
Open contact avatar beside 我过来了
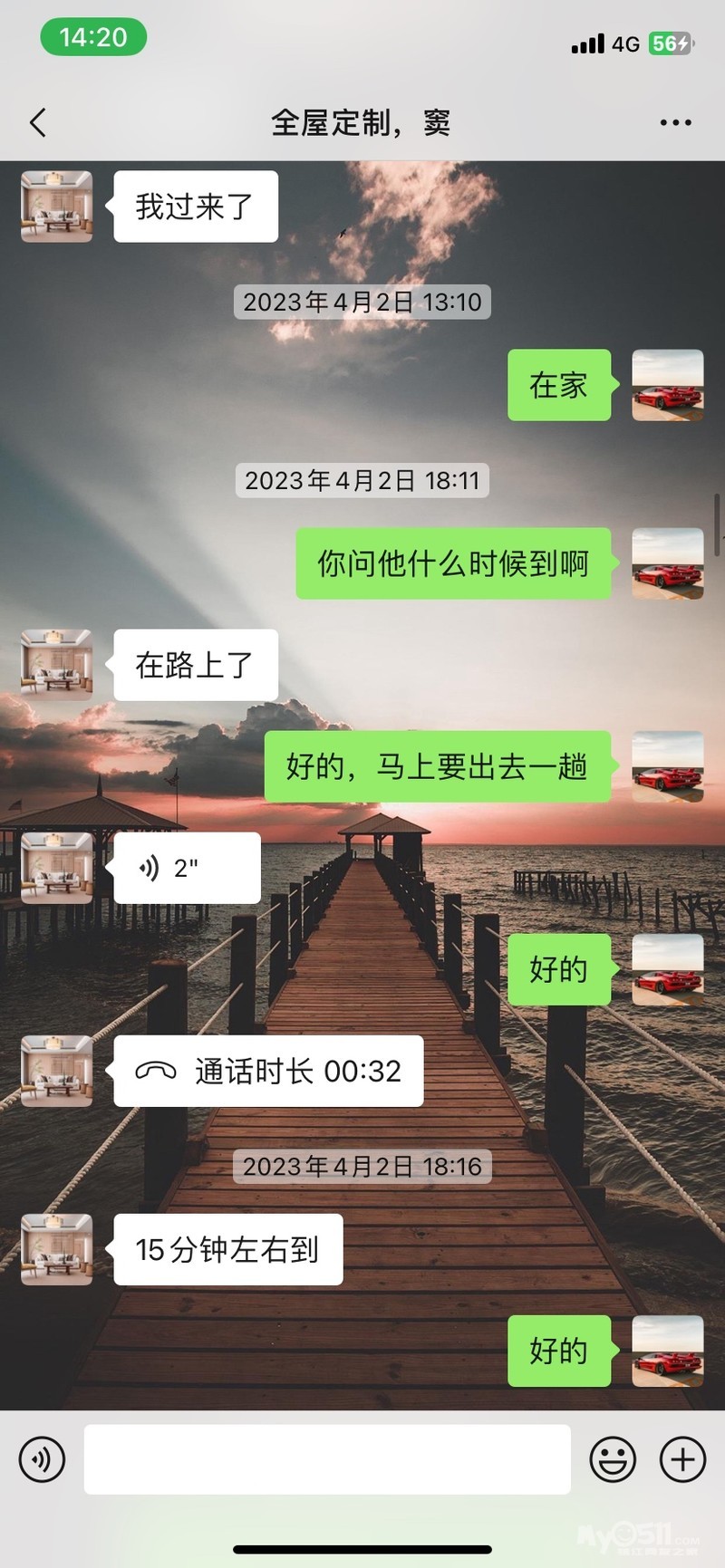pyautogui.click(x=57, y=207)
